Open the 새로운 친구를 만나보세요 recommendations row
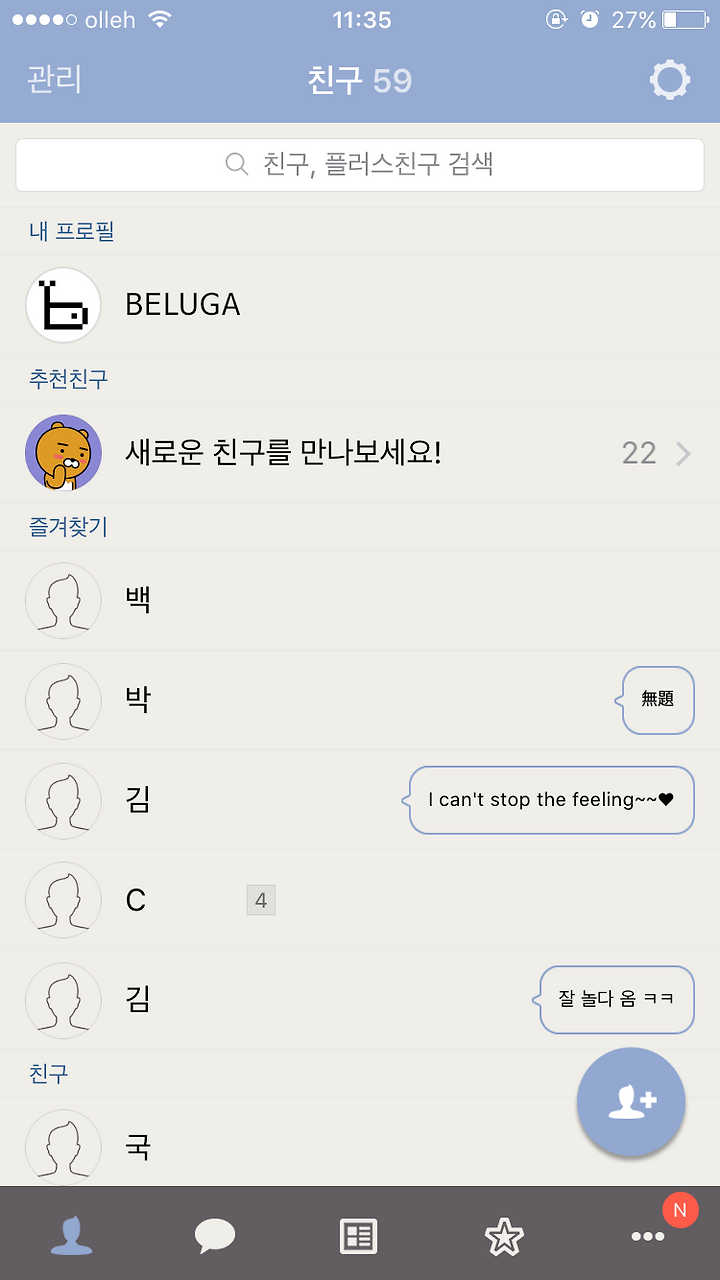Image resolution: width=720 pixels, height=1280 pixels. 360,453
